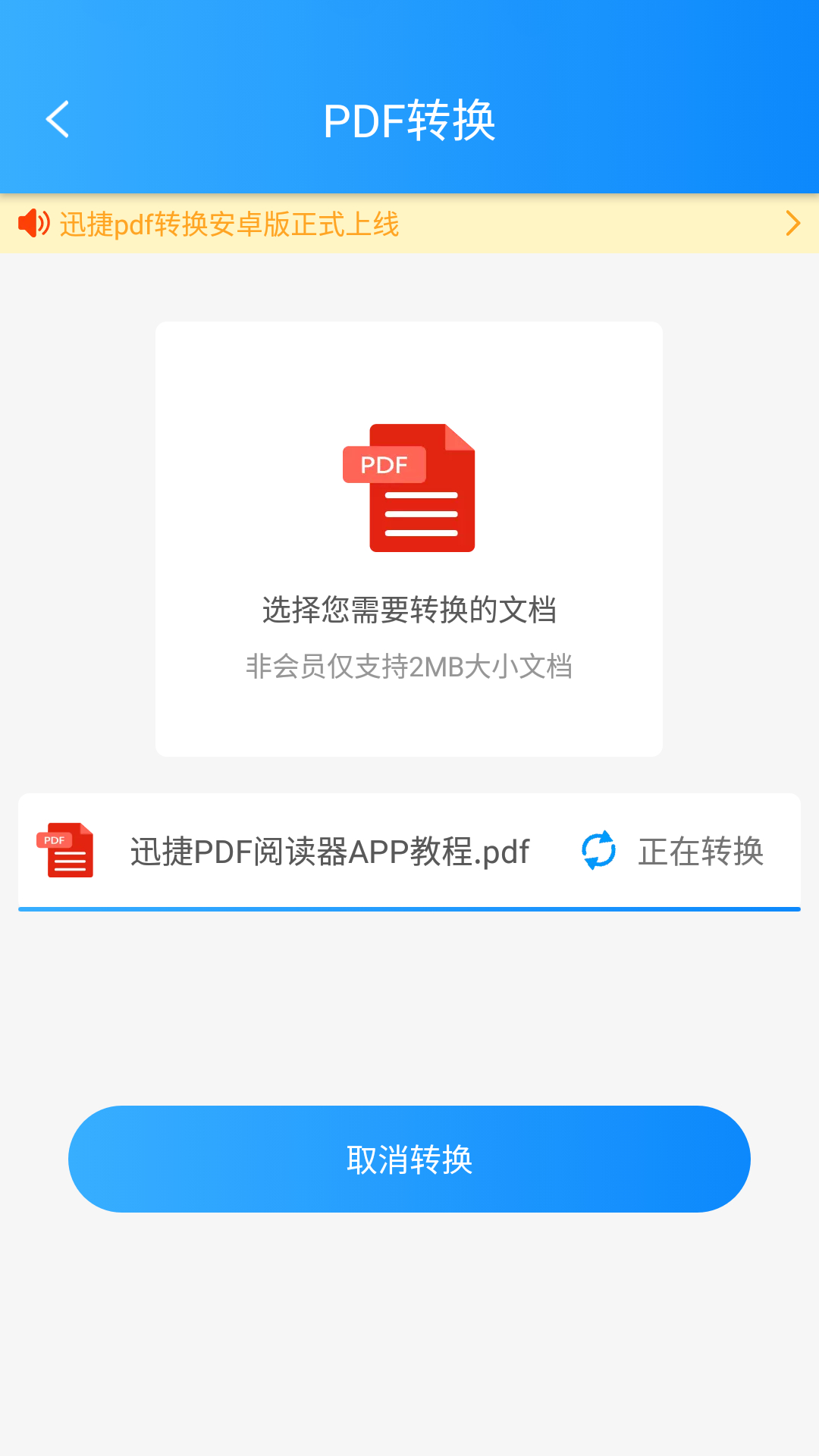The image size is (819, 1456).
Task: Tap 选择您需要转换的文档 to choose a document
Action: 409,609
